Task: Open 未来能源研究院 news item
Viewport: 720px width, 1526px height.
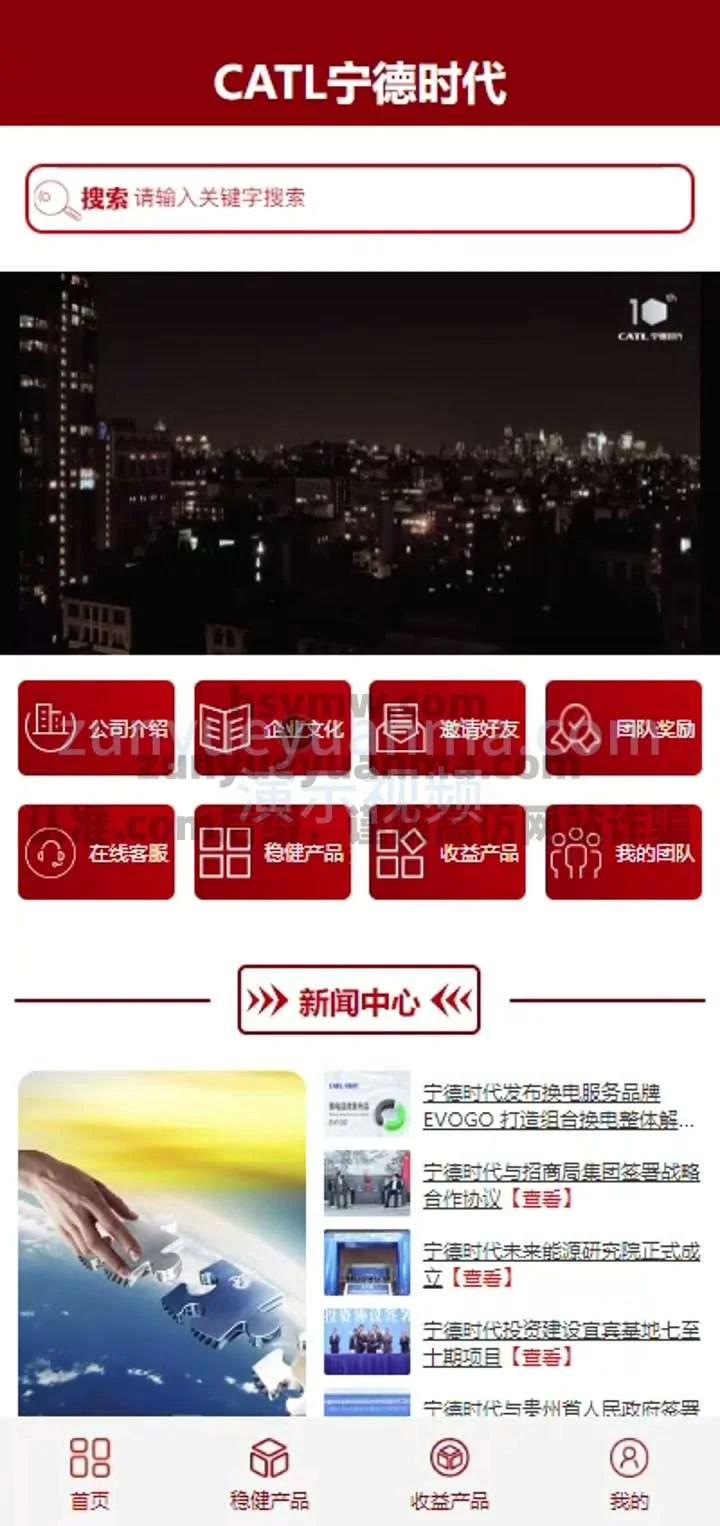Action: [560, 1264]
